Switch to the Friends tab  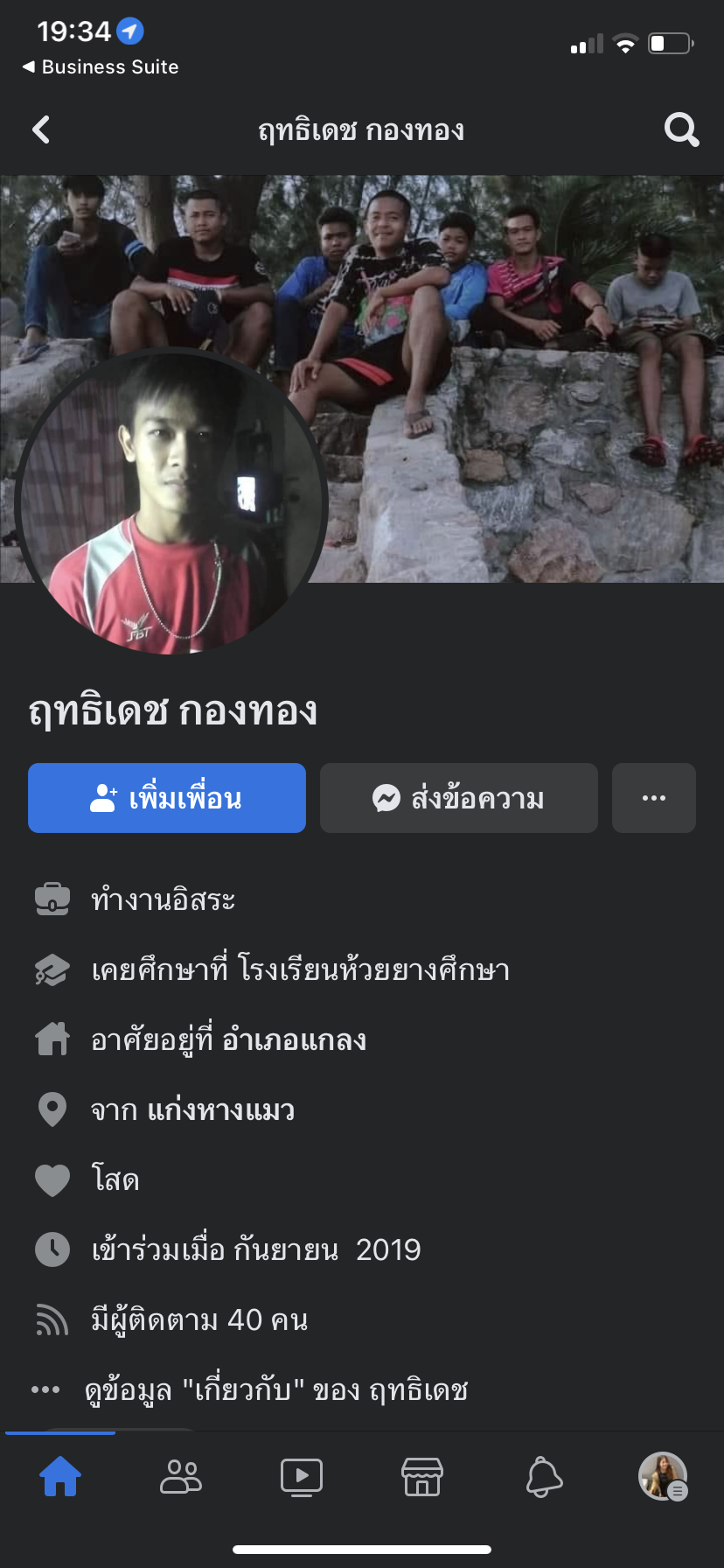[181, 1477]
